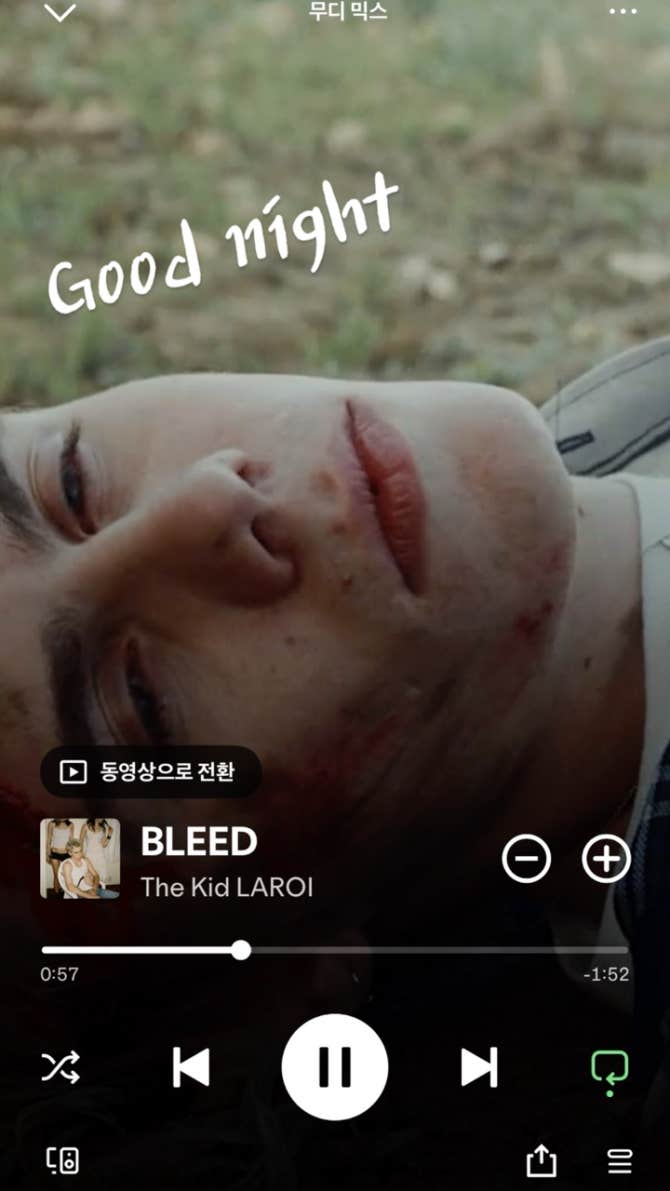Open the BLEED album cover thumbnail

point(80,858)
